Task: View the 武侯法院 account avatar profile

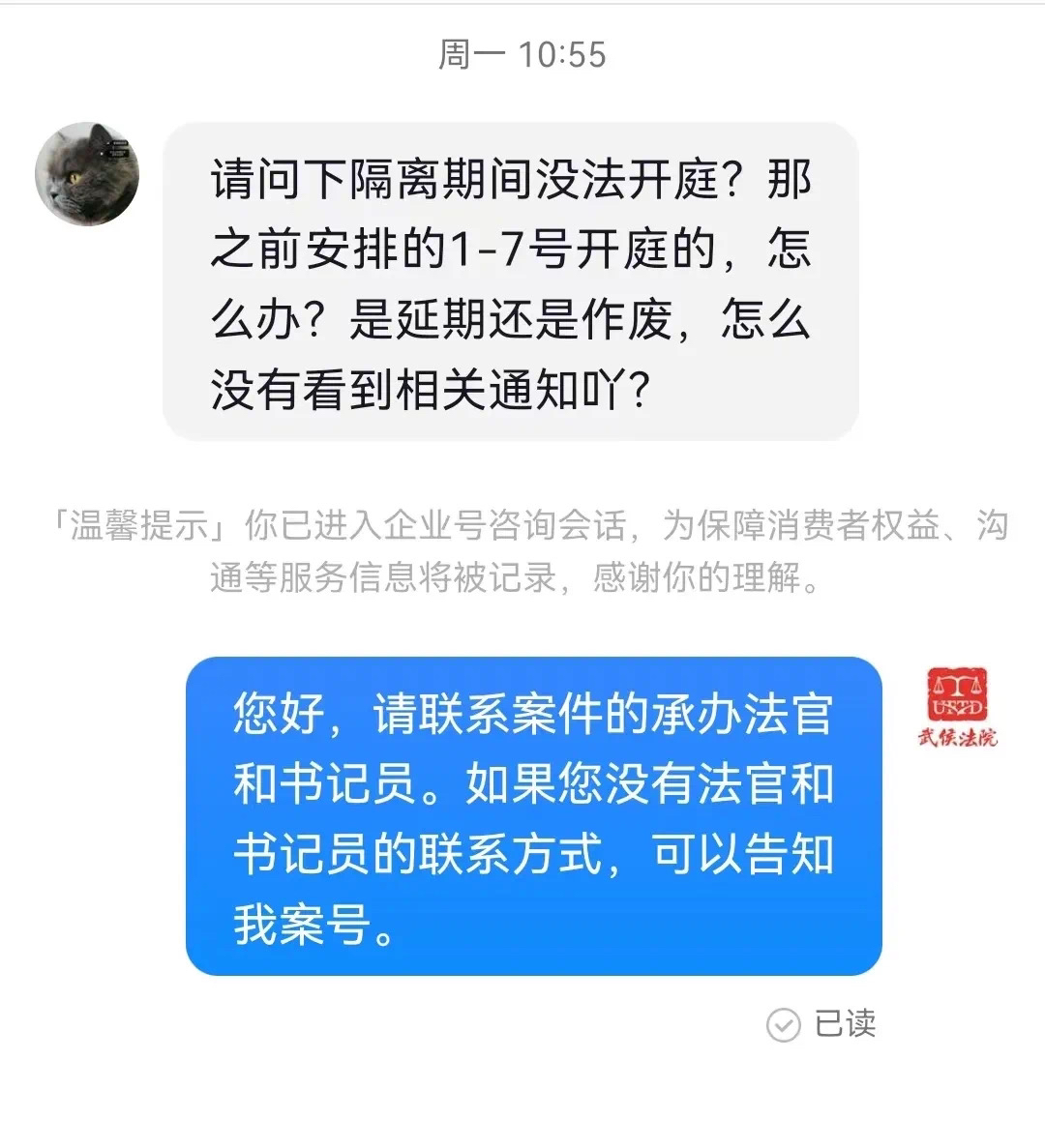Action: [957, 708]
